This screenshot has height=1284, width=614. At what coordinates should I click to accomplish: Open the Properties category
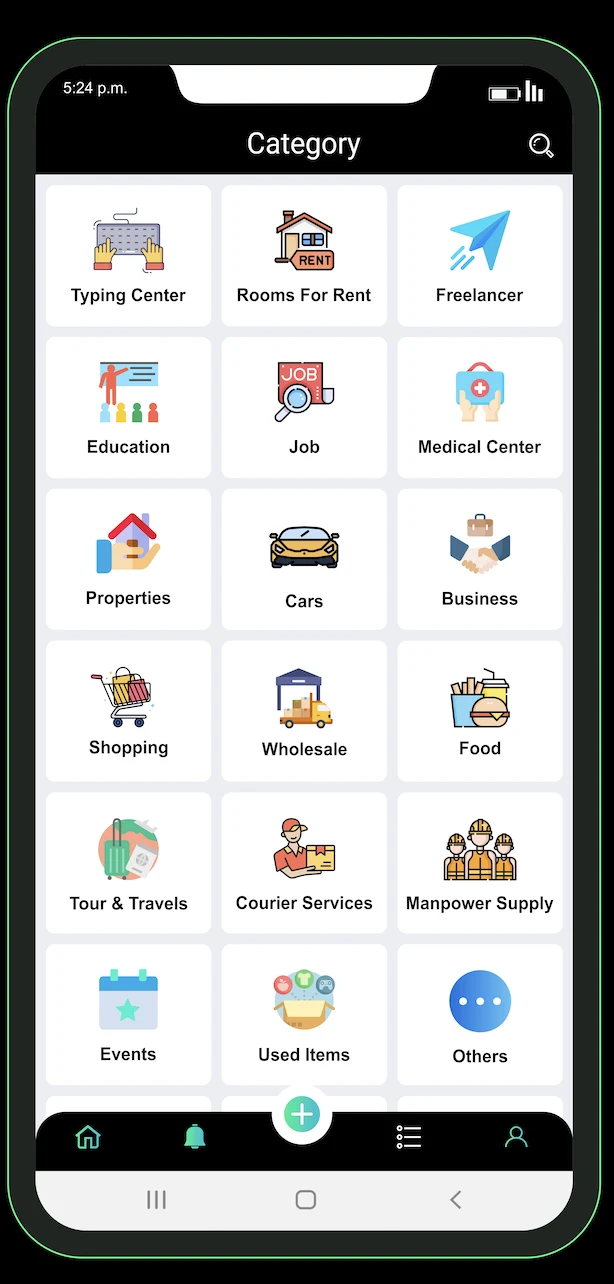[128, 560]
